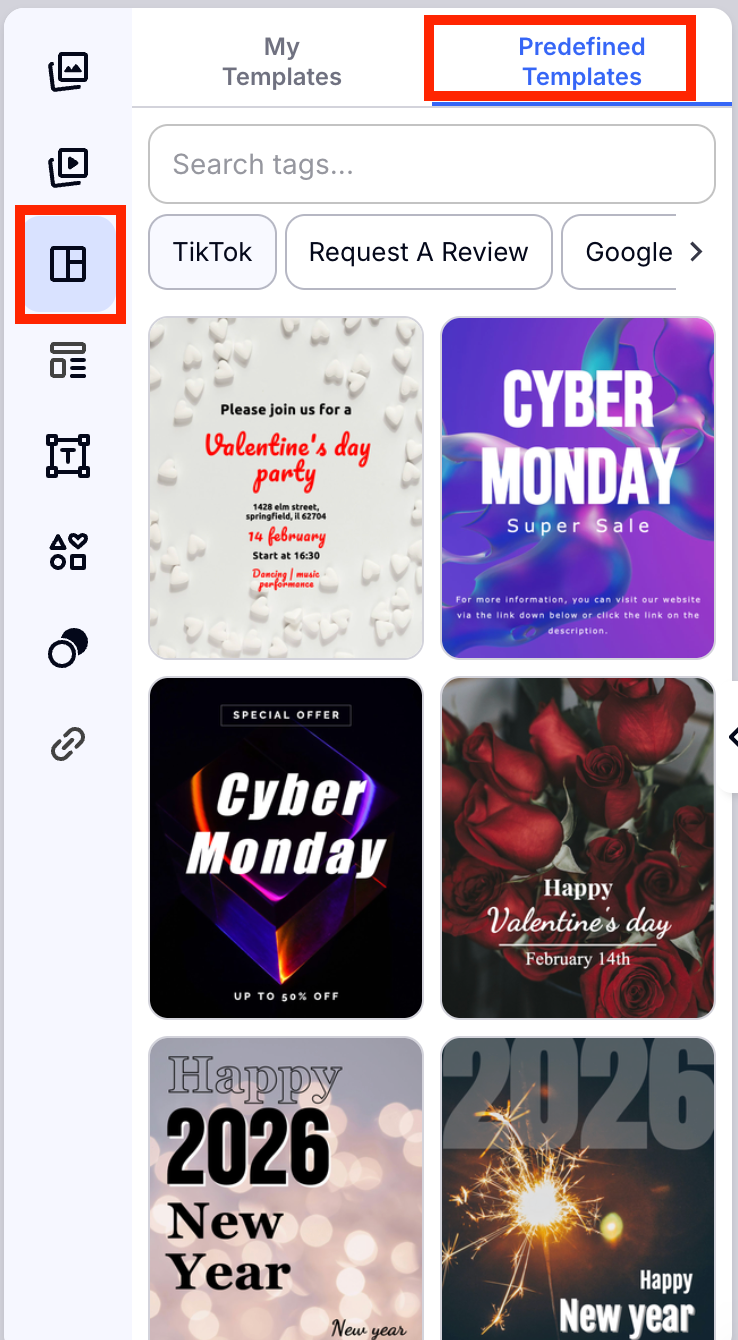This screenshot has height=1340, width=738.
Task: Open the shapes elements icon
Action: pos(68,552)
